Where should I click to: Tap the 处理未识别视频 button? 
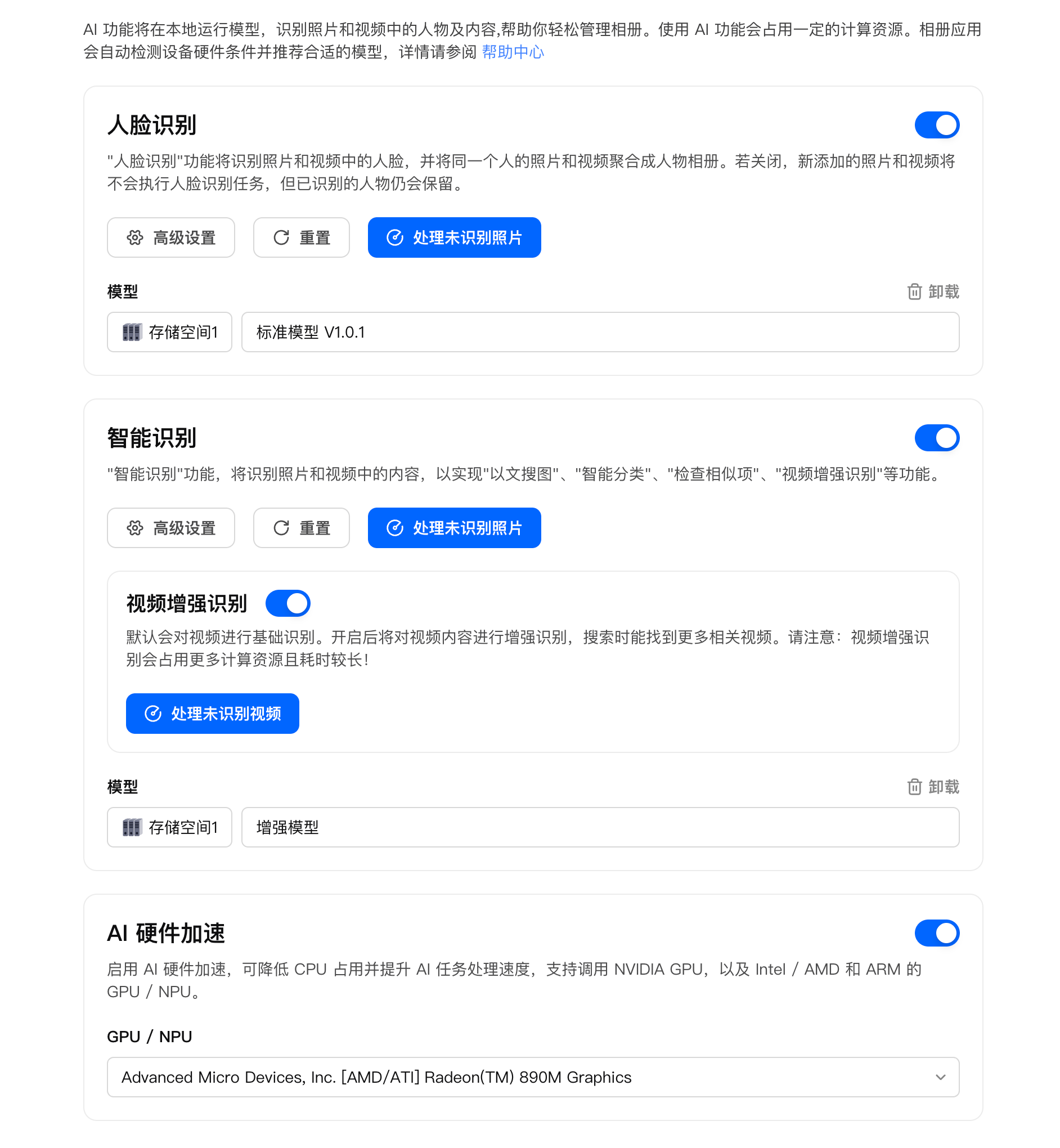tap(212, 714)
